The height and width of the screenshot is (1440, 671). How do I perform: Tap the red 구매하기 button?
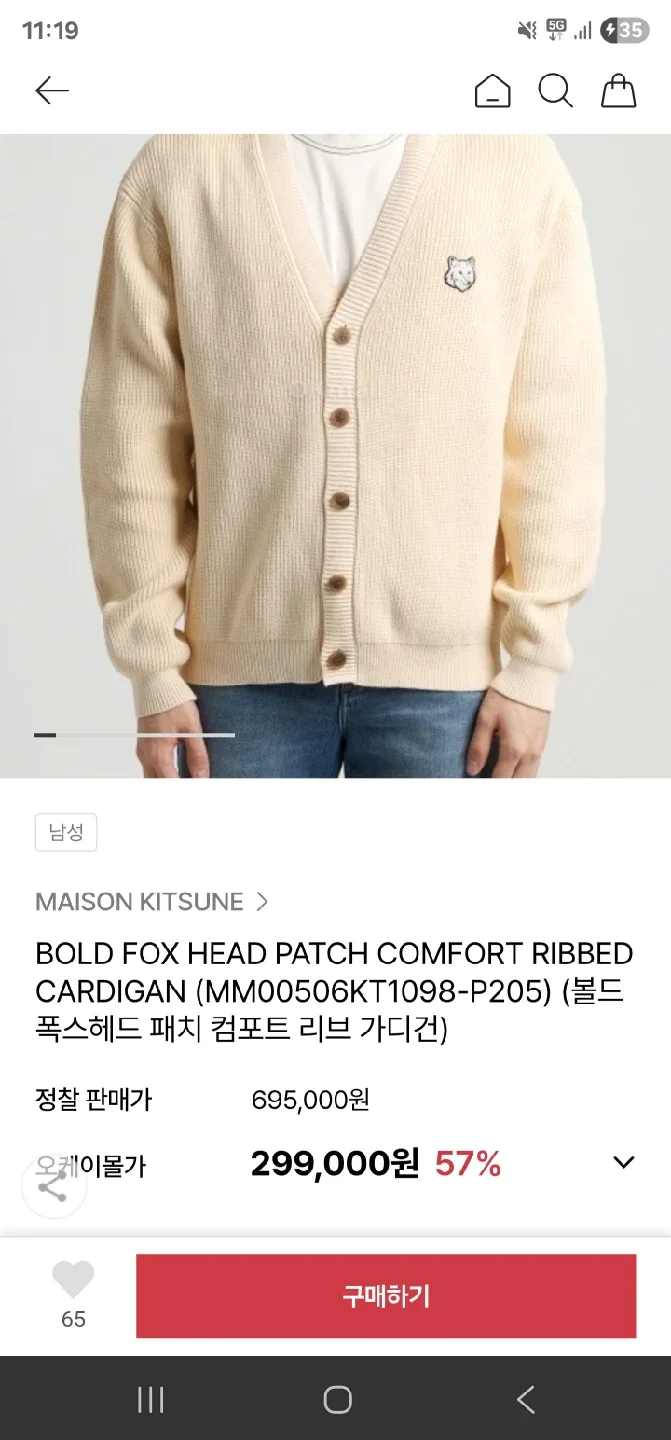pos(386,1296)
